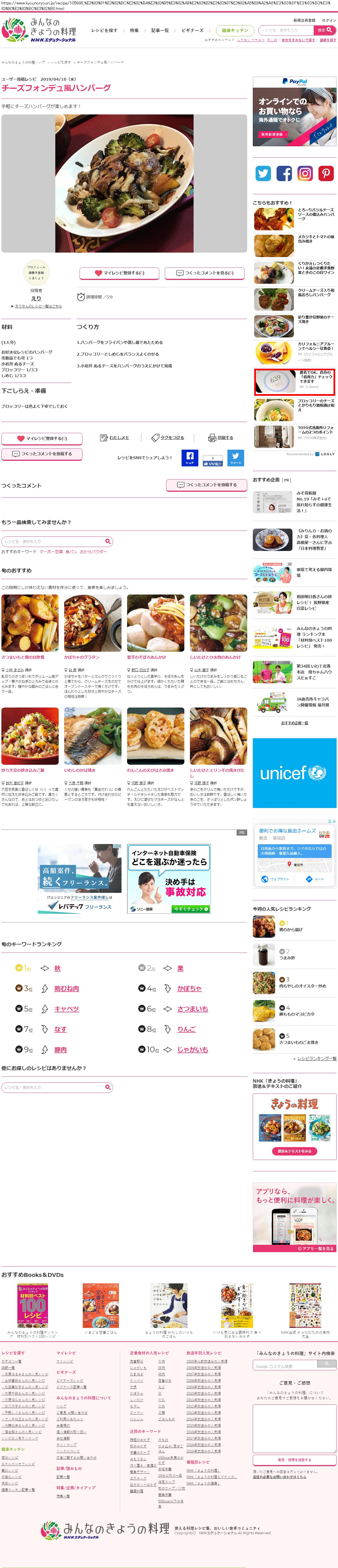
Task: Open the 健康キッチン button
Action: (x=234, y=30)
